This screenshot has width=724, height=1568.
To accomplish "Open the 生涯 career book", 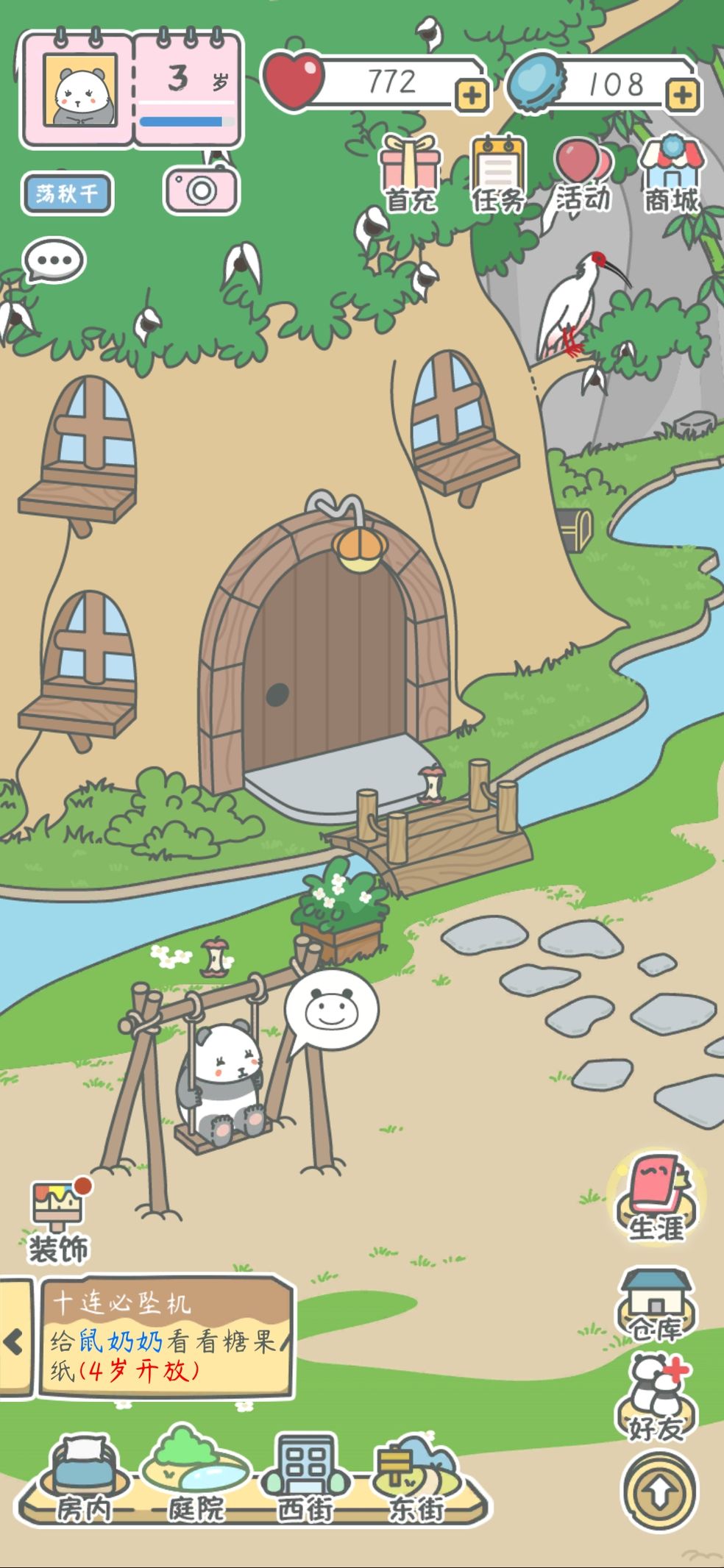I will [656, 1199].
